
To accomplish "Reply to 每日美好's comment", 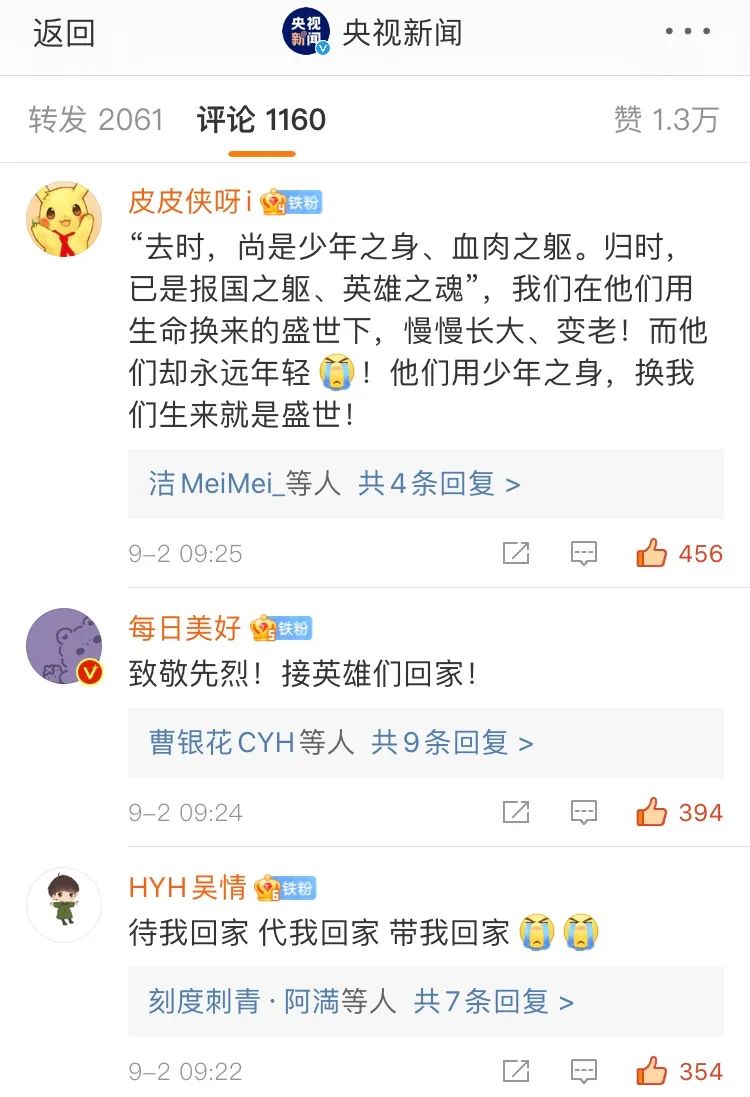I will coord(584,812).
